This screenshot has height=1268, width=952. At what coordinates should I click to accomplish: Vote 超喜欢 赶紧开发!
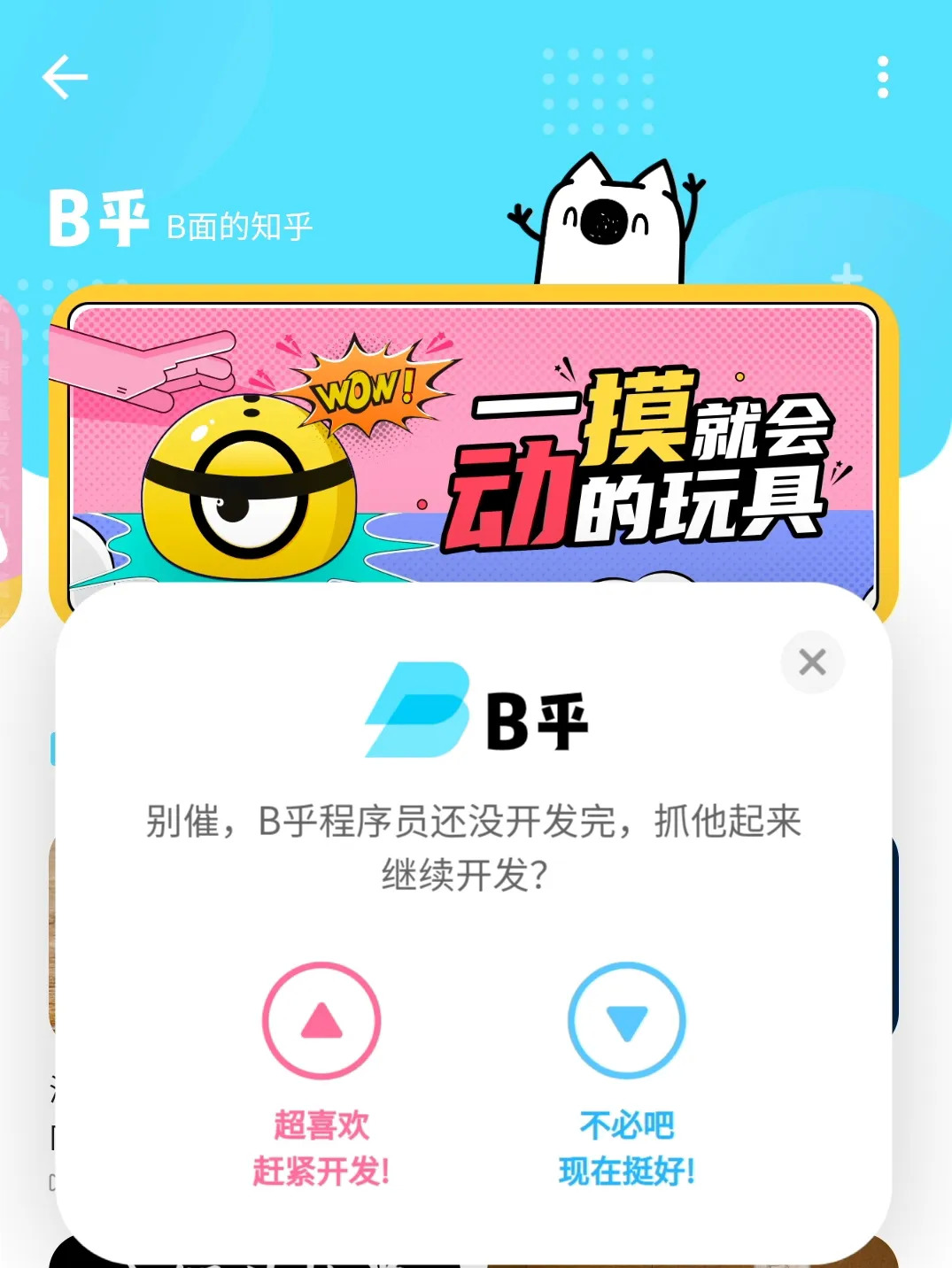pos(321,1020)
